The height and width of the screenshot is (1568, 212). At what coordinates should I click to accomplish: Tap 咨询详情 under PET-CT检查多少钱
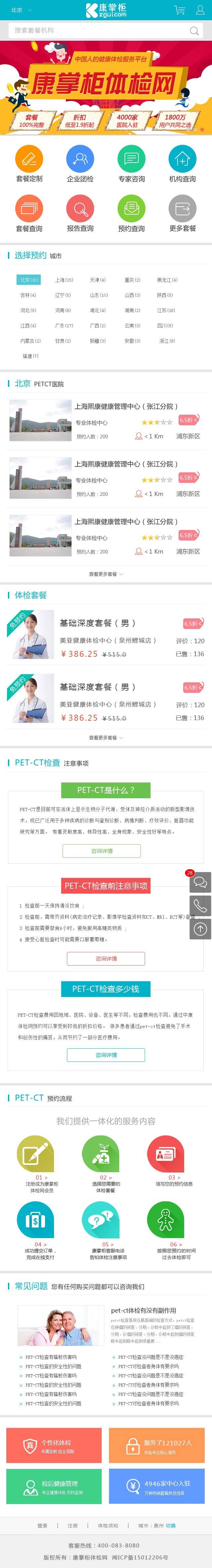[106, 1055]
